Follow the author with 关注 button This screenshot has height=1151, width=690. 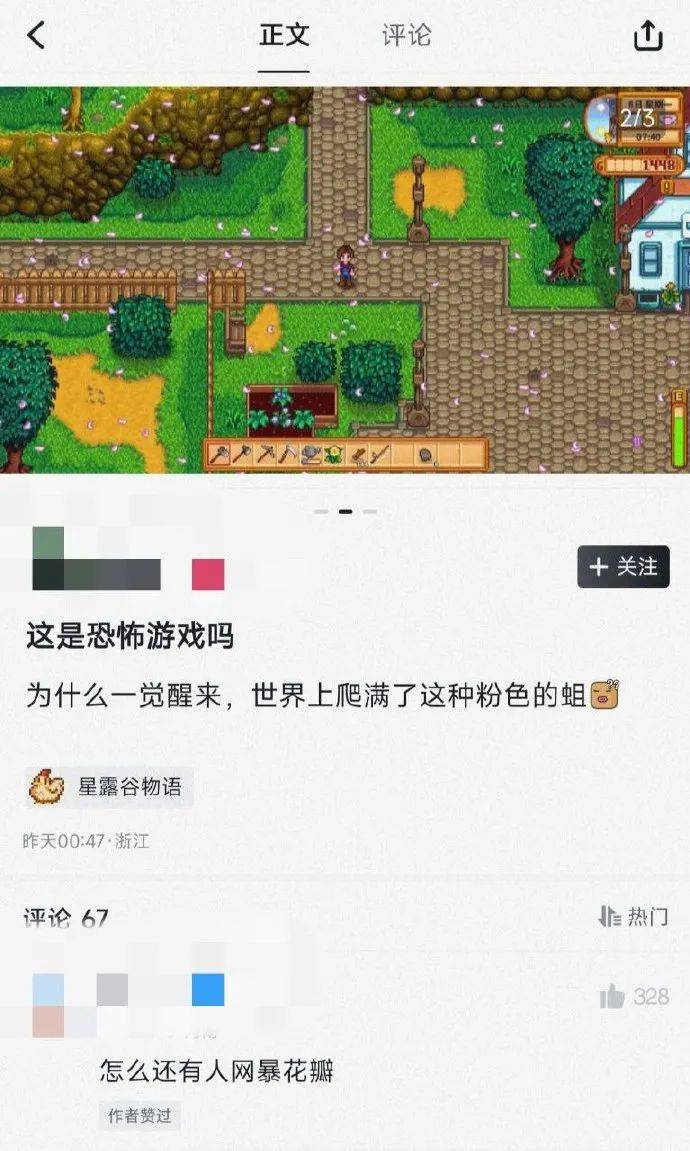click(x=623, y=567)
